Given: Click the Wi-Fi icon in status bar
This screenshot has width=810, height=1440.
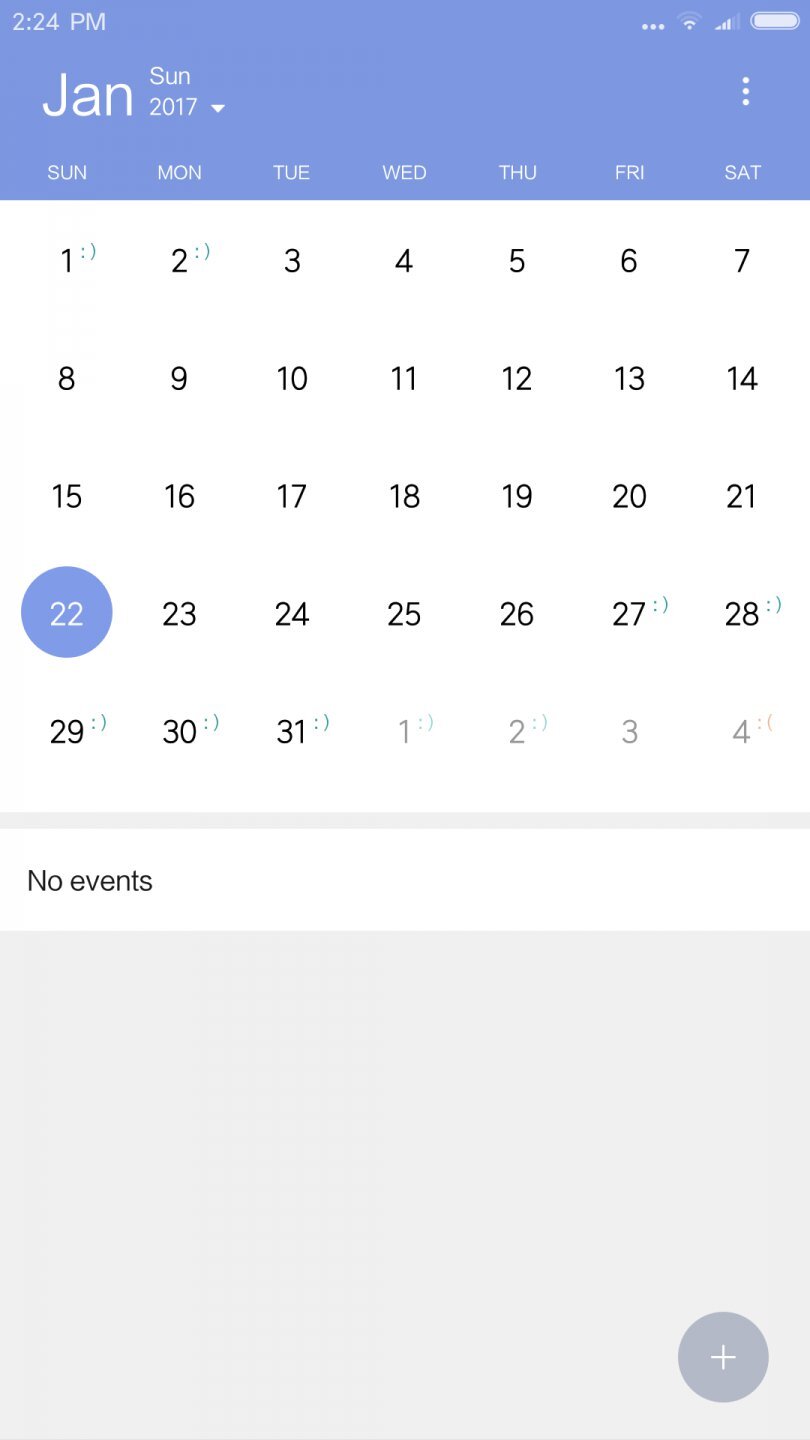Looking at the screenshot, I should coord(689,21).
